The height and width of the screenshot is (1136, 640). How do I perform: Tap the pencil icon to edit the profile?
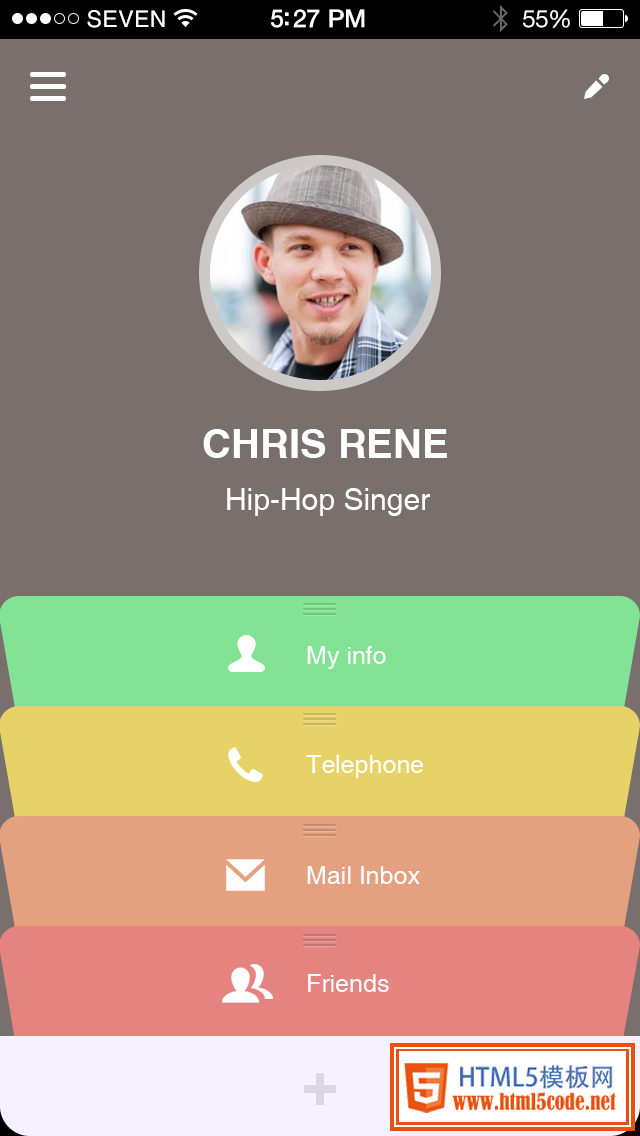pyautogui.click(x=596, y=87)
